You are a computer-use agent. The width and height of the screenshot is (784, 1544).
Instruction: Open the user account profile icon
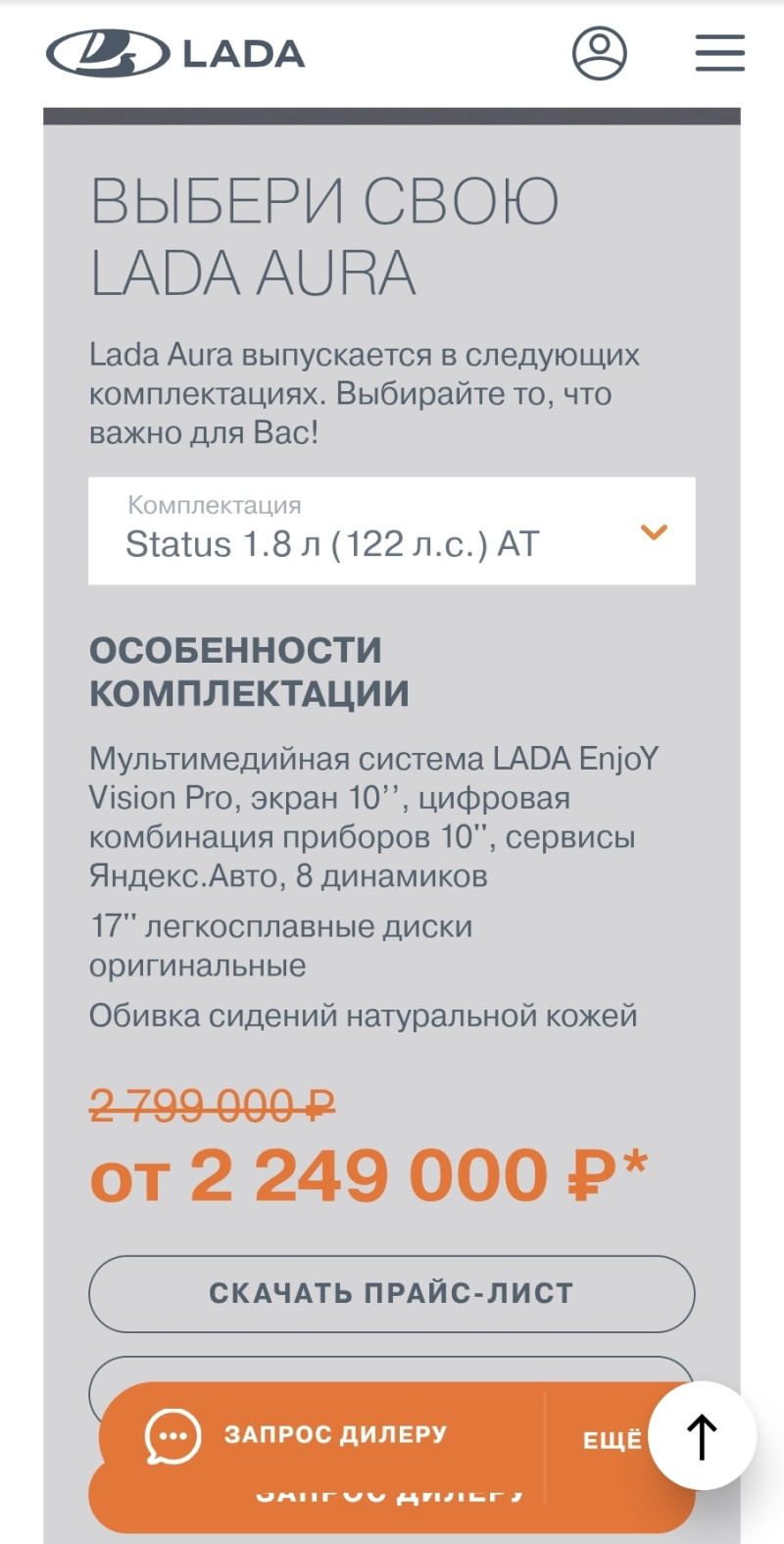coord(599,53)
